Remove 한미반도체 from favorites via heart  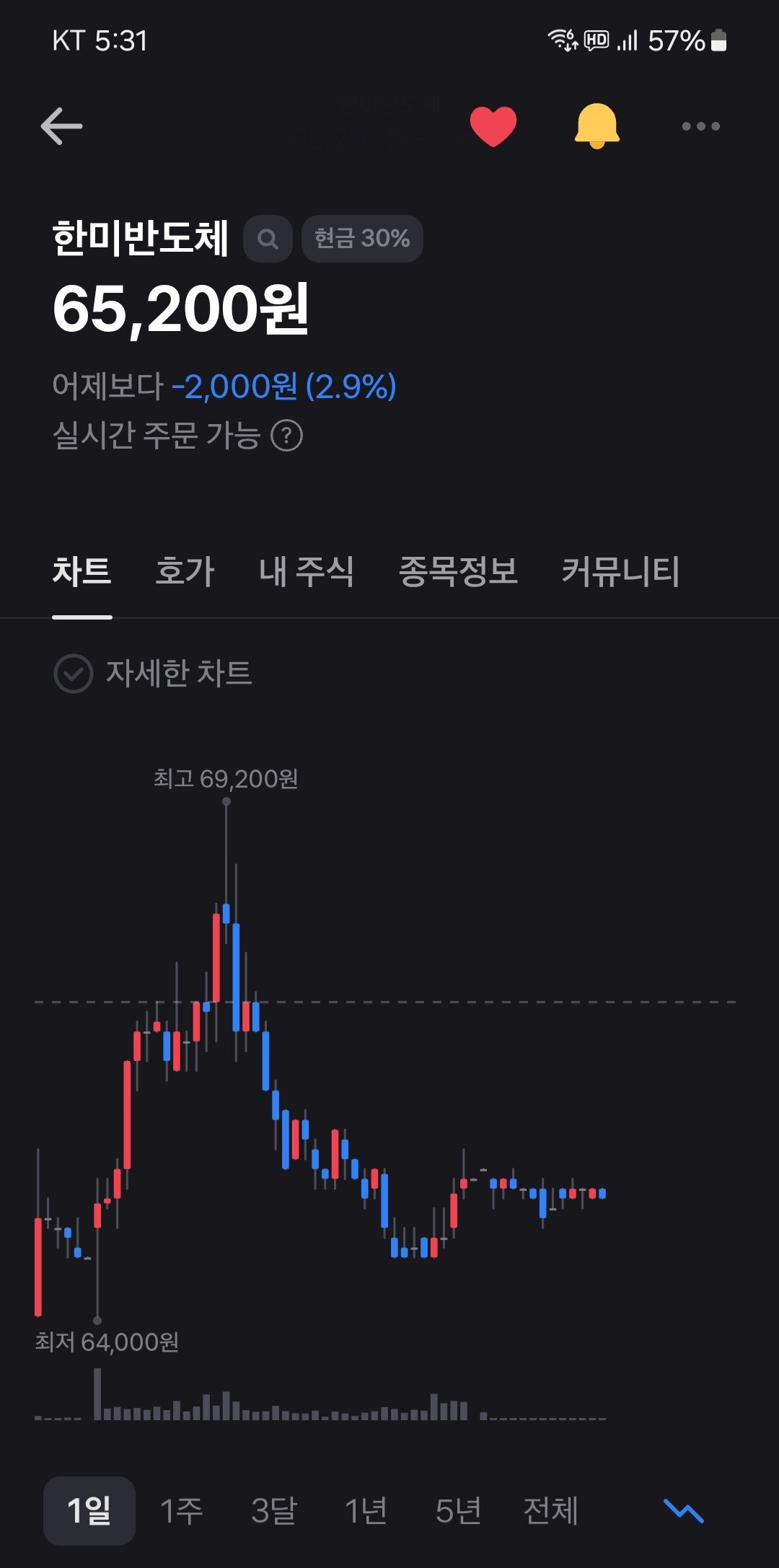click(x=493, y=126)
